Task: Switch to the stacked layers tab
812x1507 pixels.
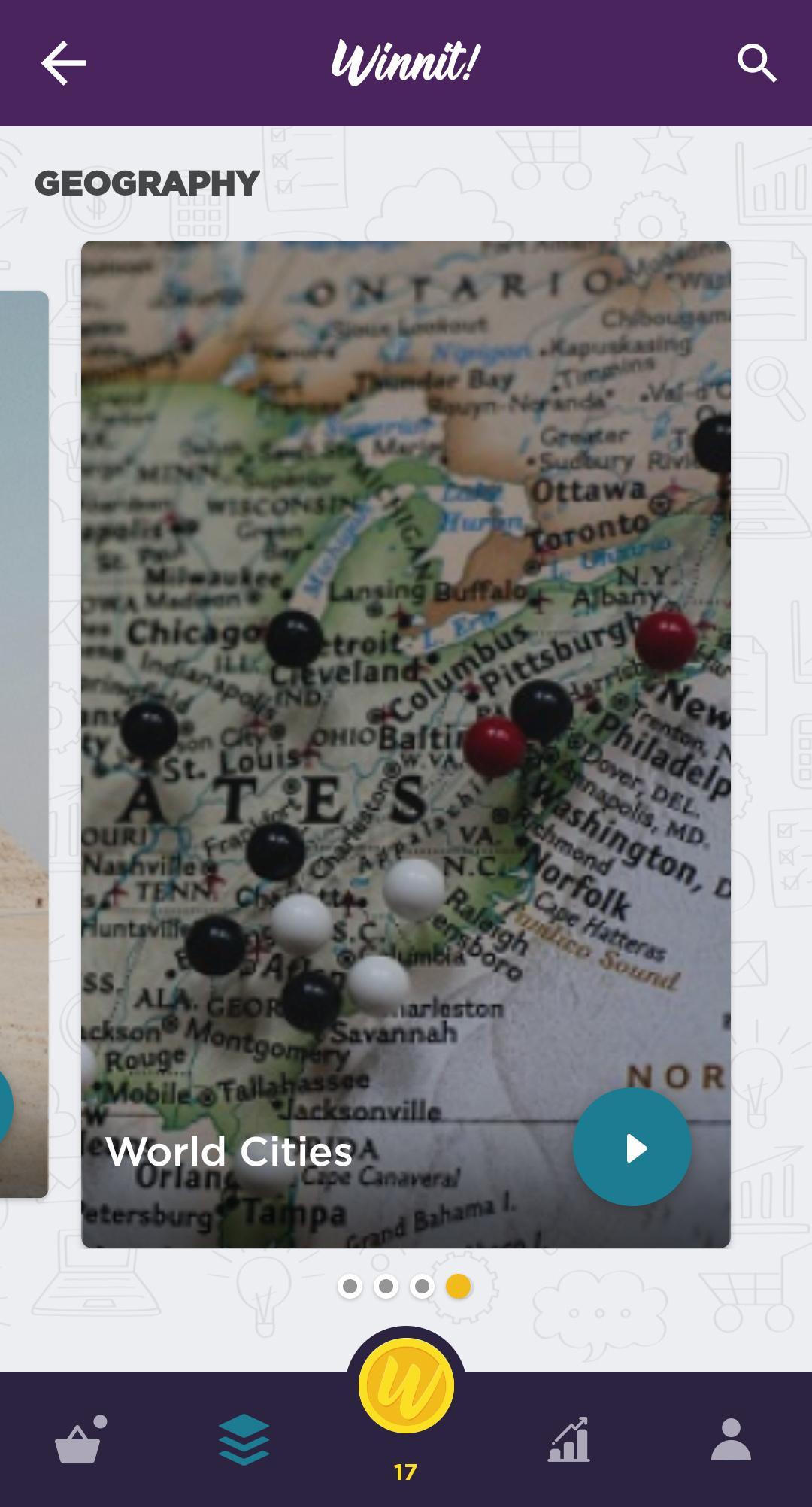Action: click(244, 1439)
